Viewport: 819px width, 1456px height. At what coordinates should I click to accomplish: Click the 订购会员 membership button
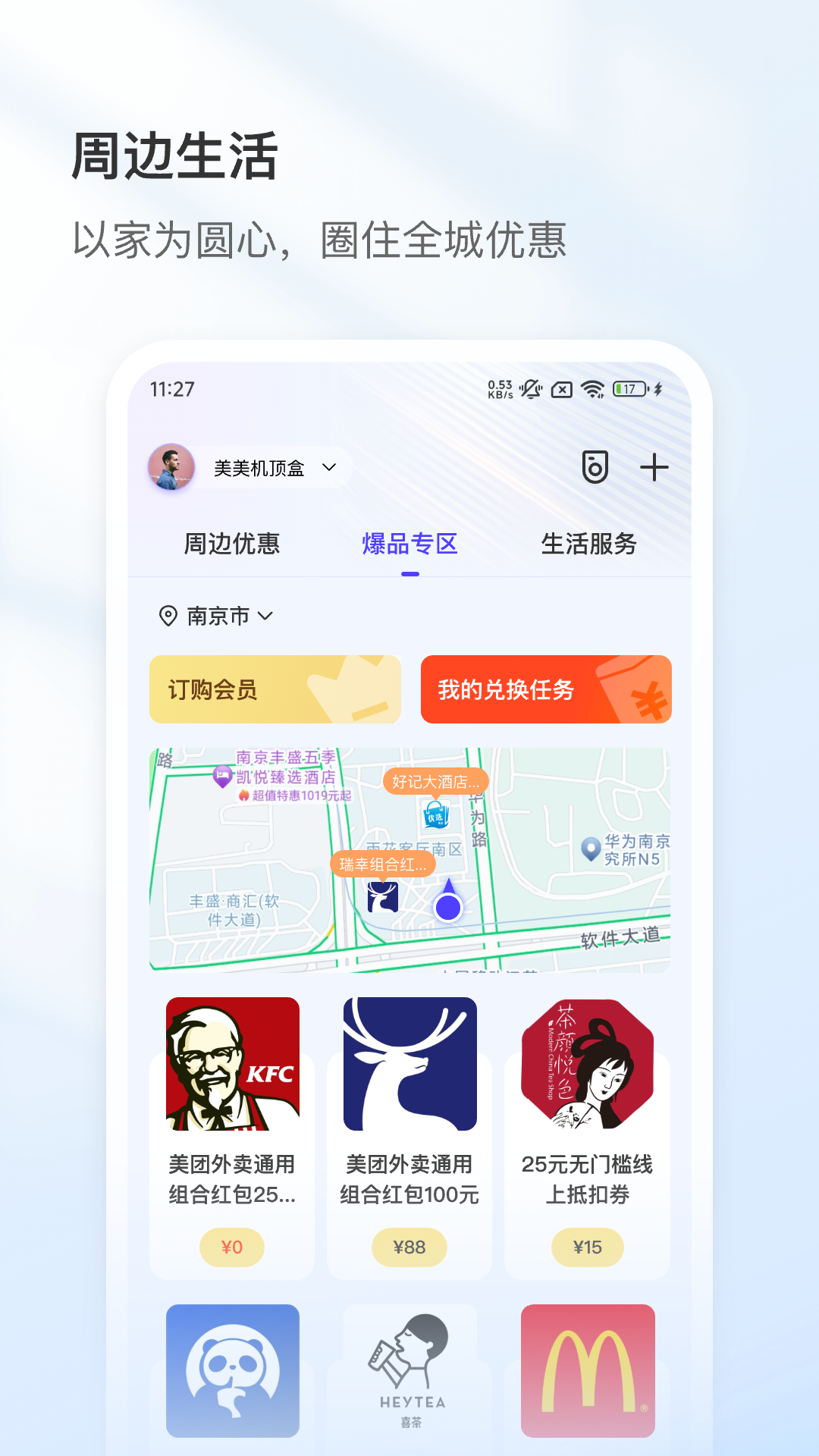275,689
